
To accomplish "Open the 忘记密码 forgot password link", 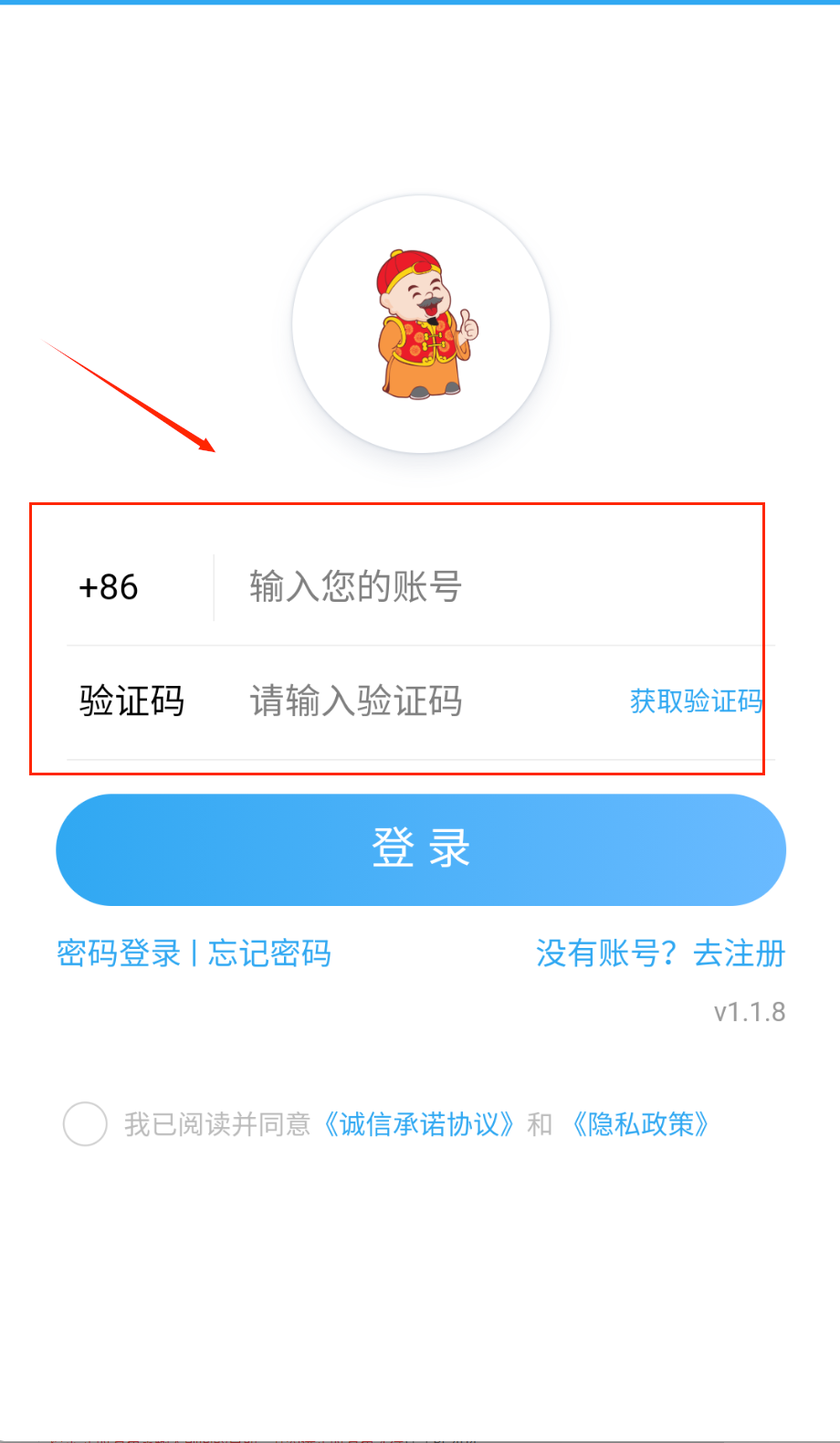I will pyautogui.click(x=269, y=953).
